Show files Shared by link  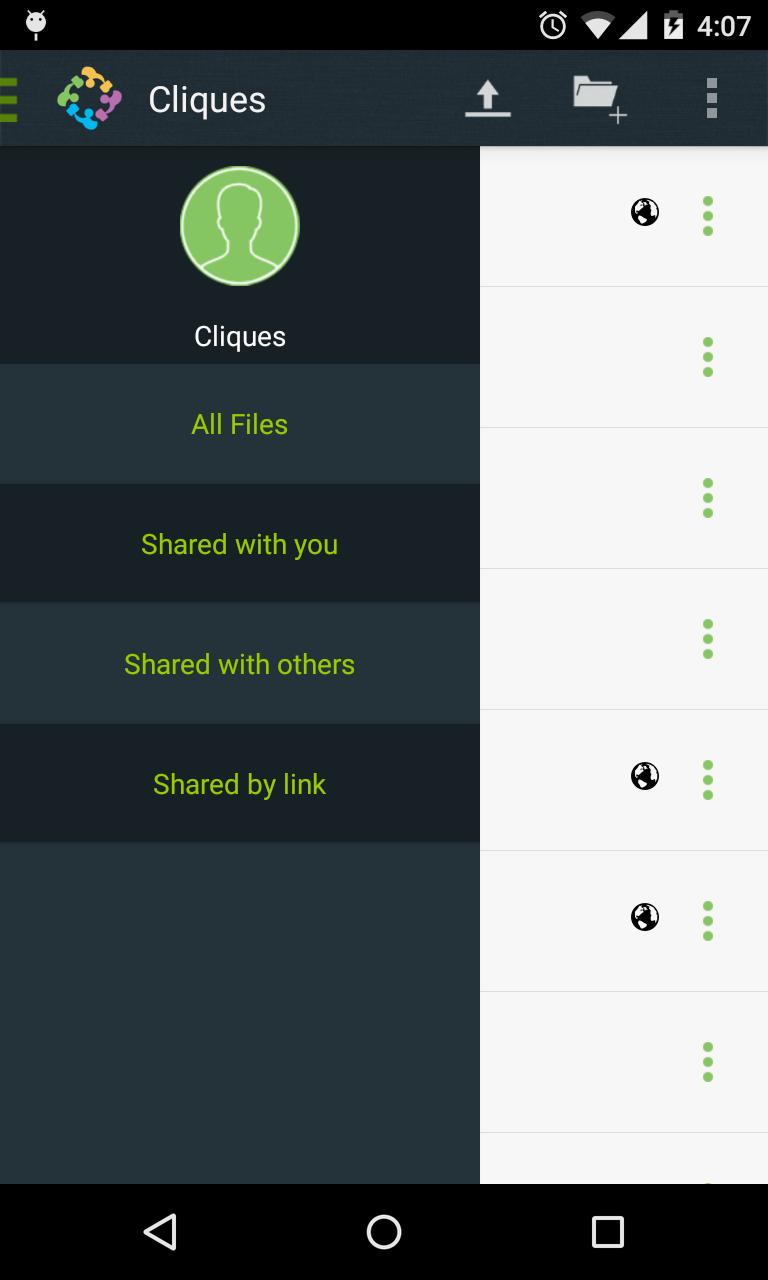click(240, 784)
